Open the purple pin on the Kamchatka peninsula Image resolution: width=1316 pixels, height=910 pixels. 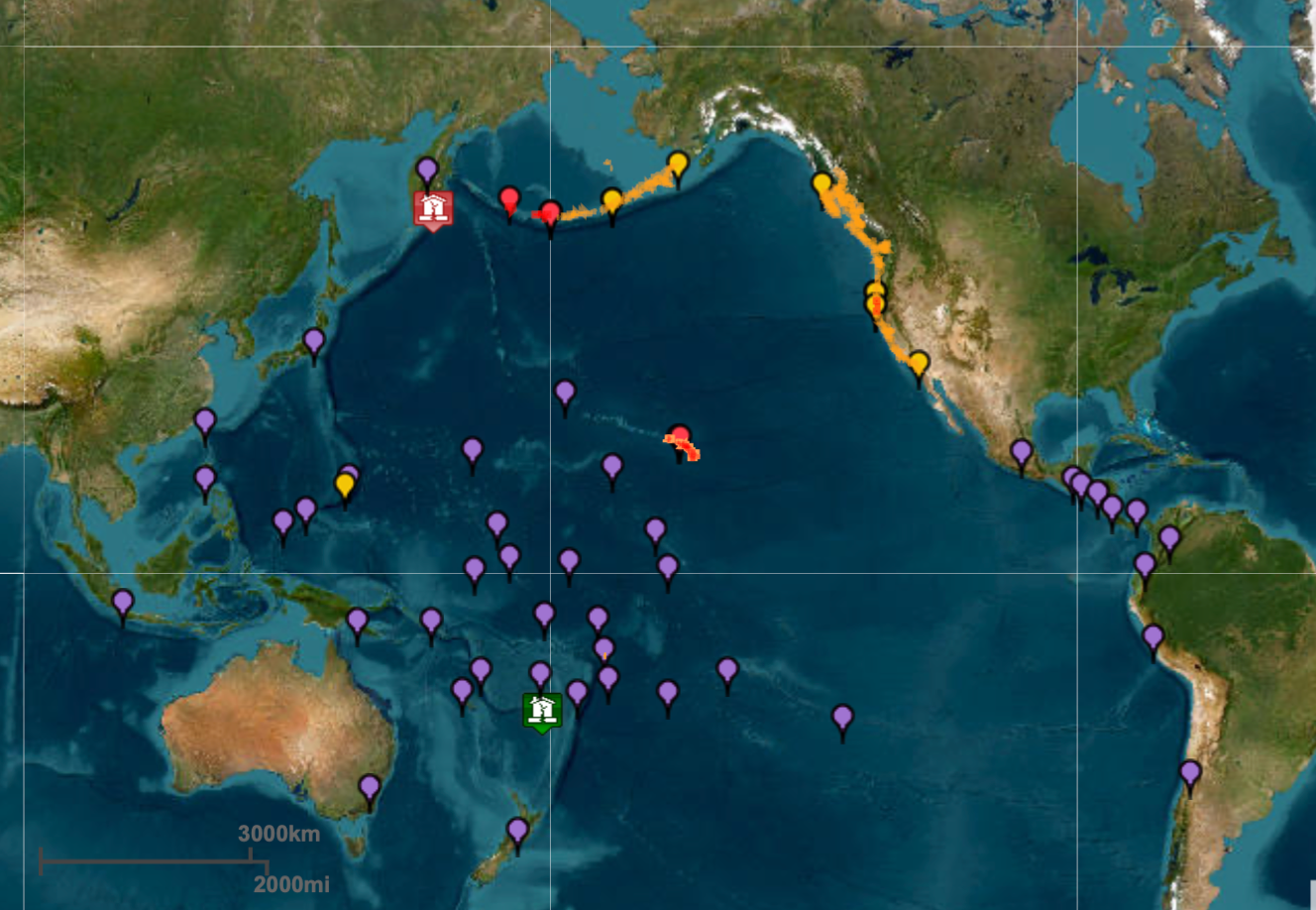tap(427, 170)
